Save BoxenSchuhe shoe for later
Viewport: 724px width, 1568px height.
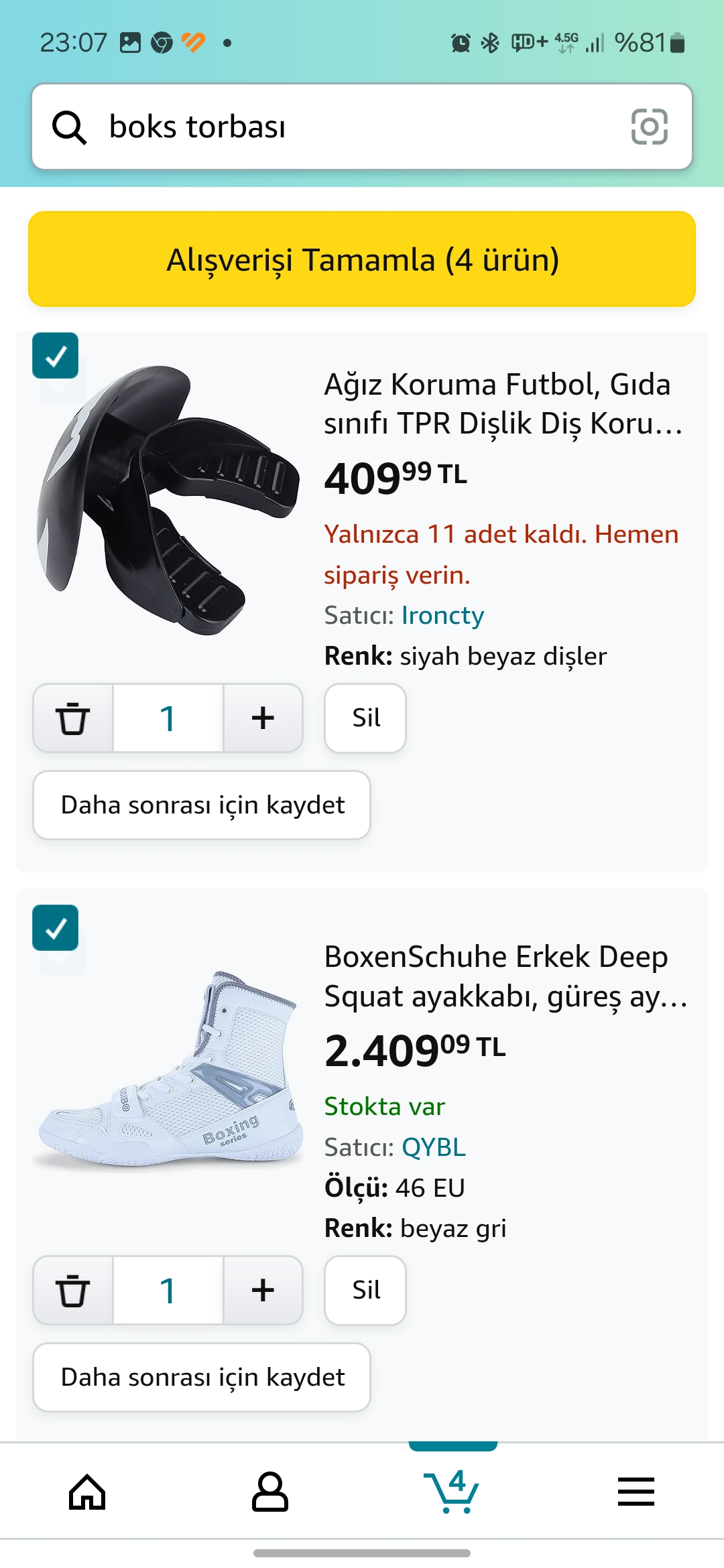(x=202, y=1377)
